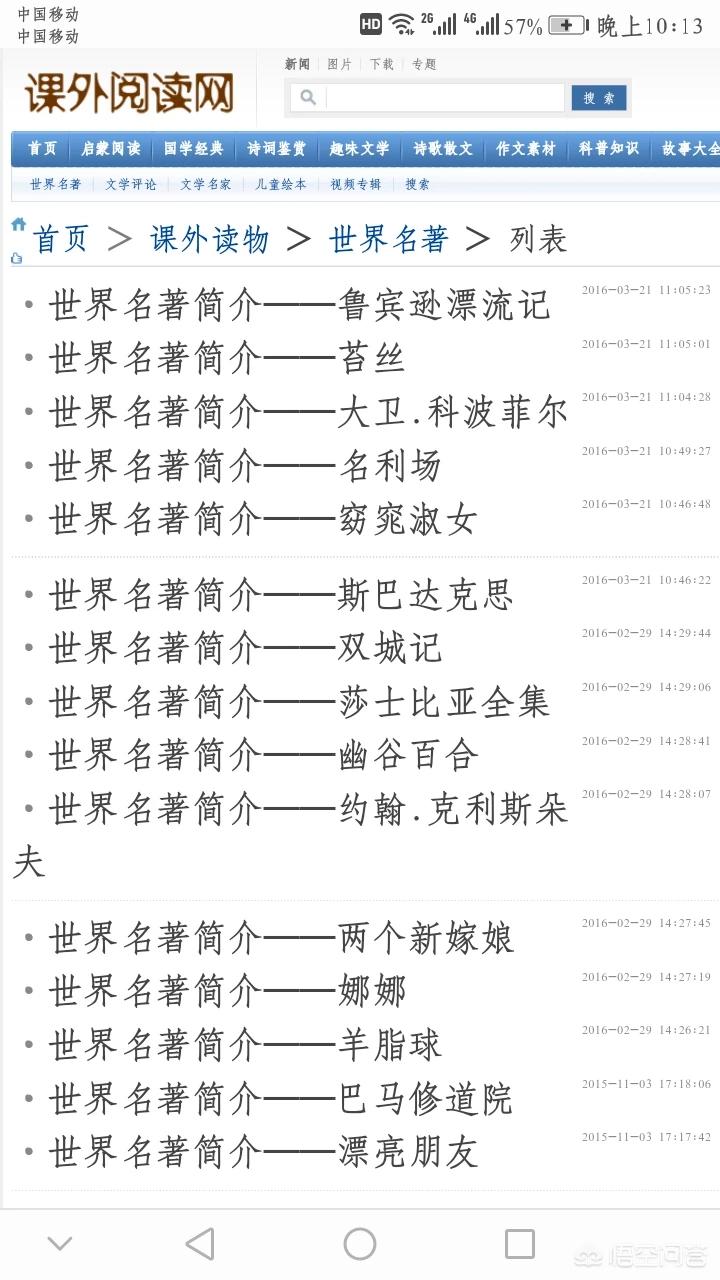720x1280 pixels.
Task: Read the 漂亮朋友 introduction
Action: 264,1152
